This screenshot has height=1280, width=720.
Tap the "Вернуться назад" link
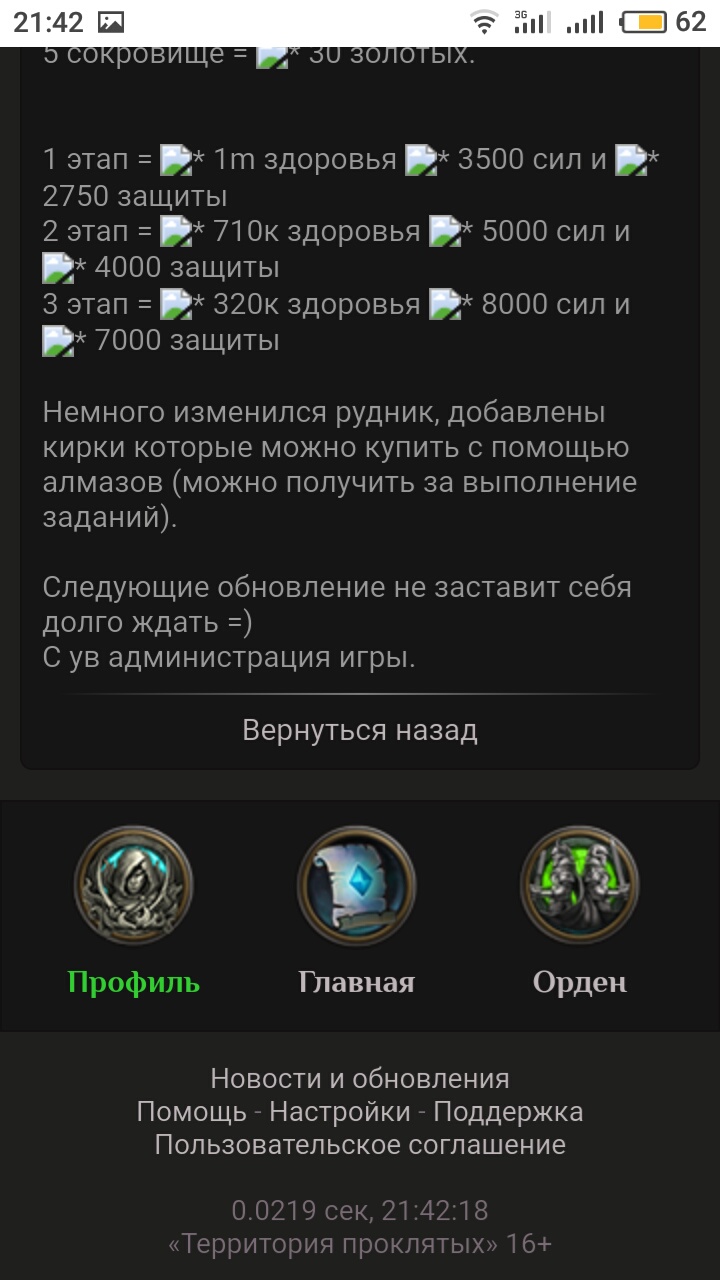(360, 731)
